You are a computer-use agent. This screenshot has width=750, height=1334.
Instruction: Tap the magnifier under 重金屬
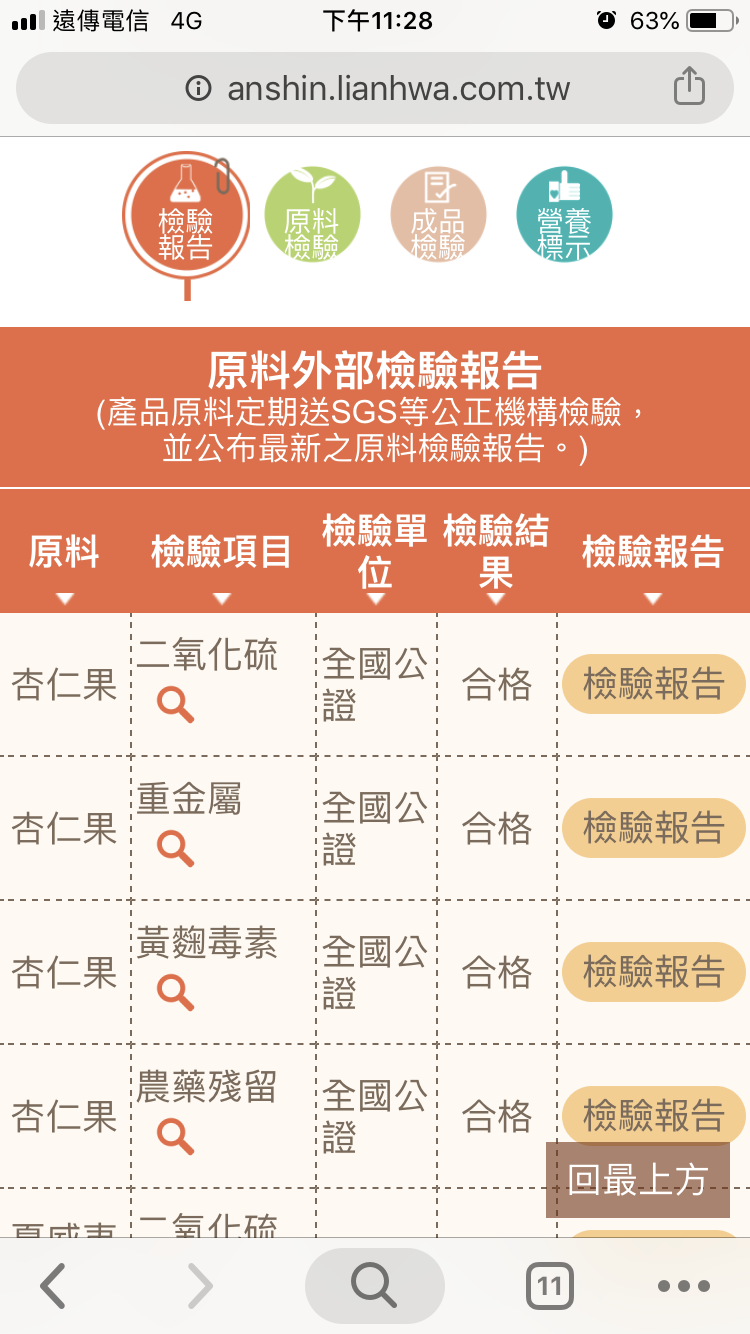pyautogui.click(x=176, y=849)
